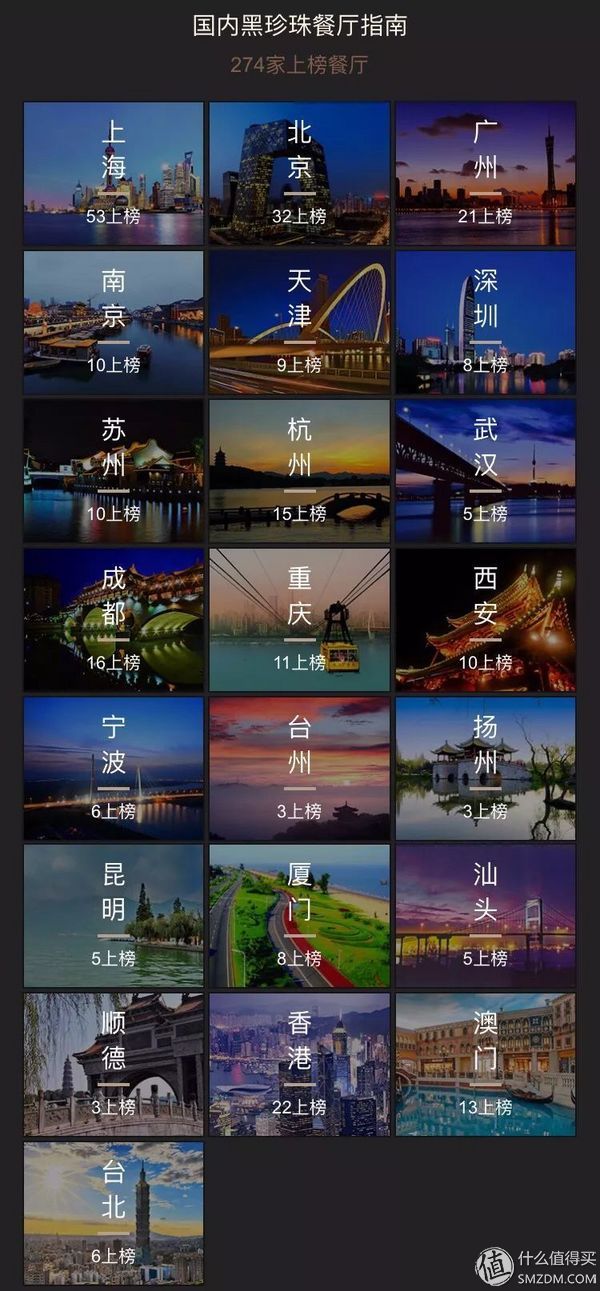
Task: View 成都 listed restaurants
Action: 113,620
